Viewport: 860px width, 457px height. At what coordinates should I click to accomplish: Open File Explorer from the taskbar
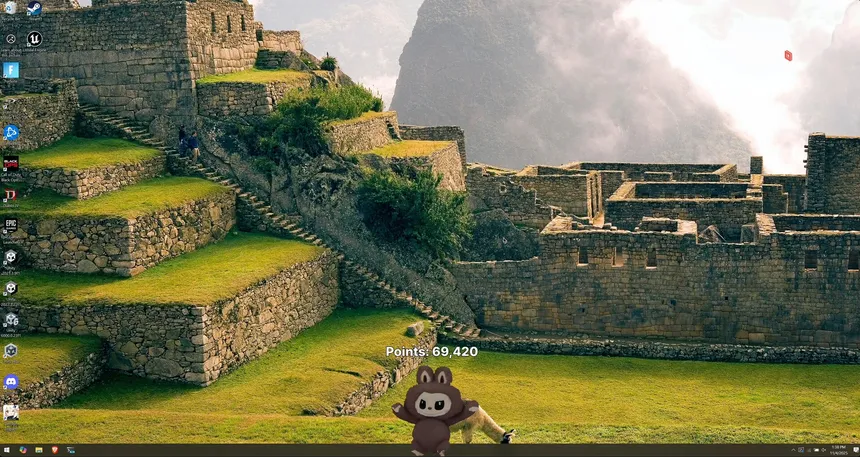pos(38,450)
